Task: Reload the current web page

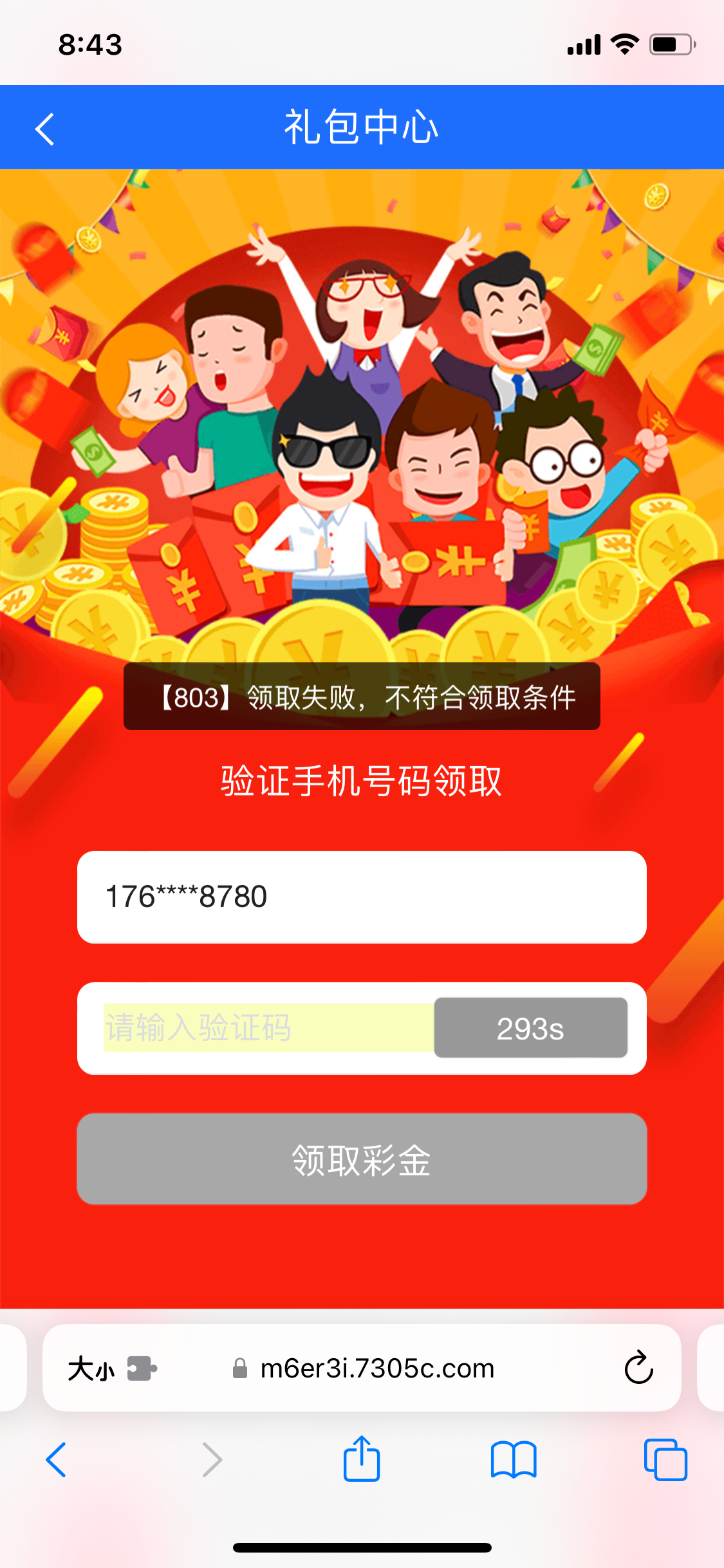Action: click(x=638, y=1367)
